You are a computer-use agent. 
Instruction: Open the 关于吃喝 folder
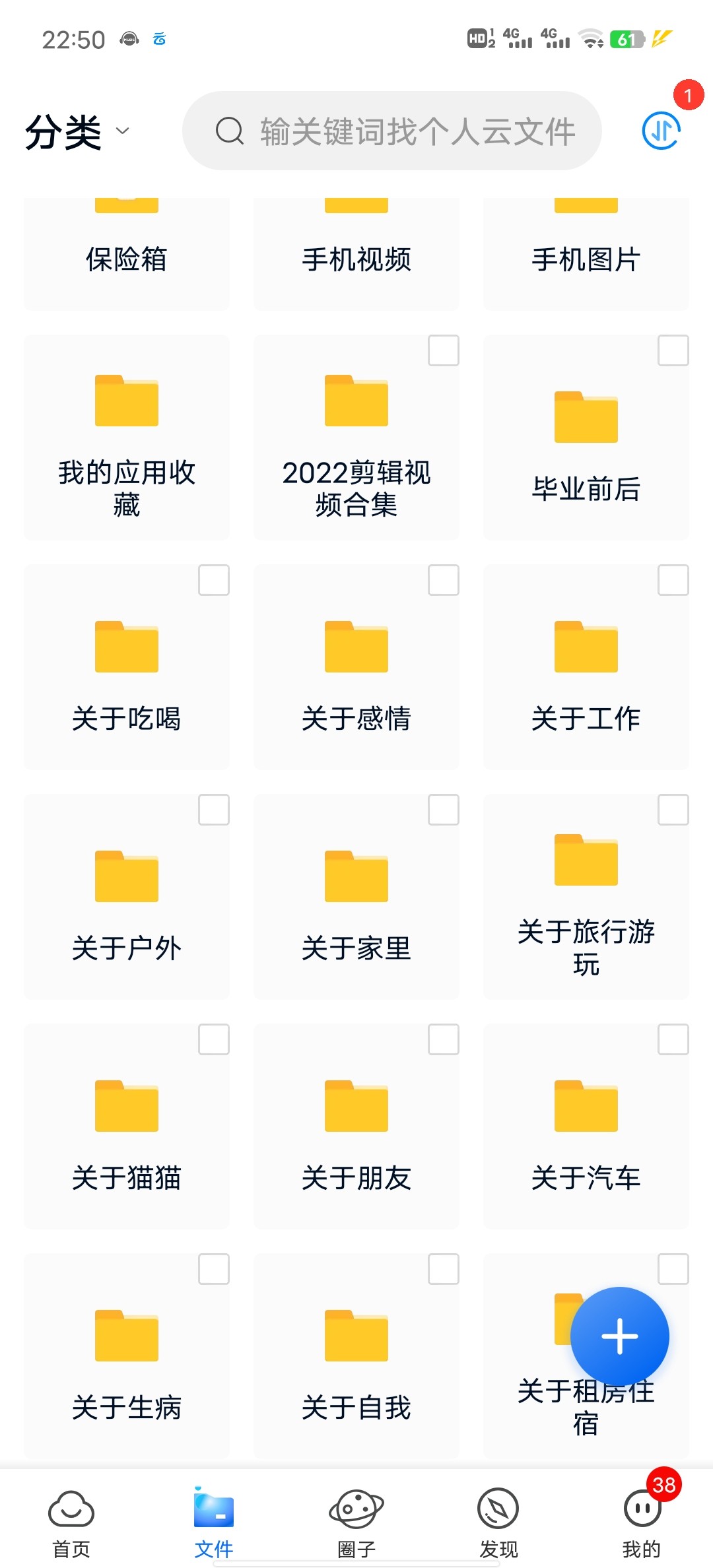click(x=127, y=667)
